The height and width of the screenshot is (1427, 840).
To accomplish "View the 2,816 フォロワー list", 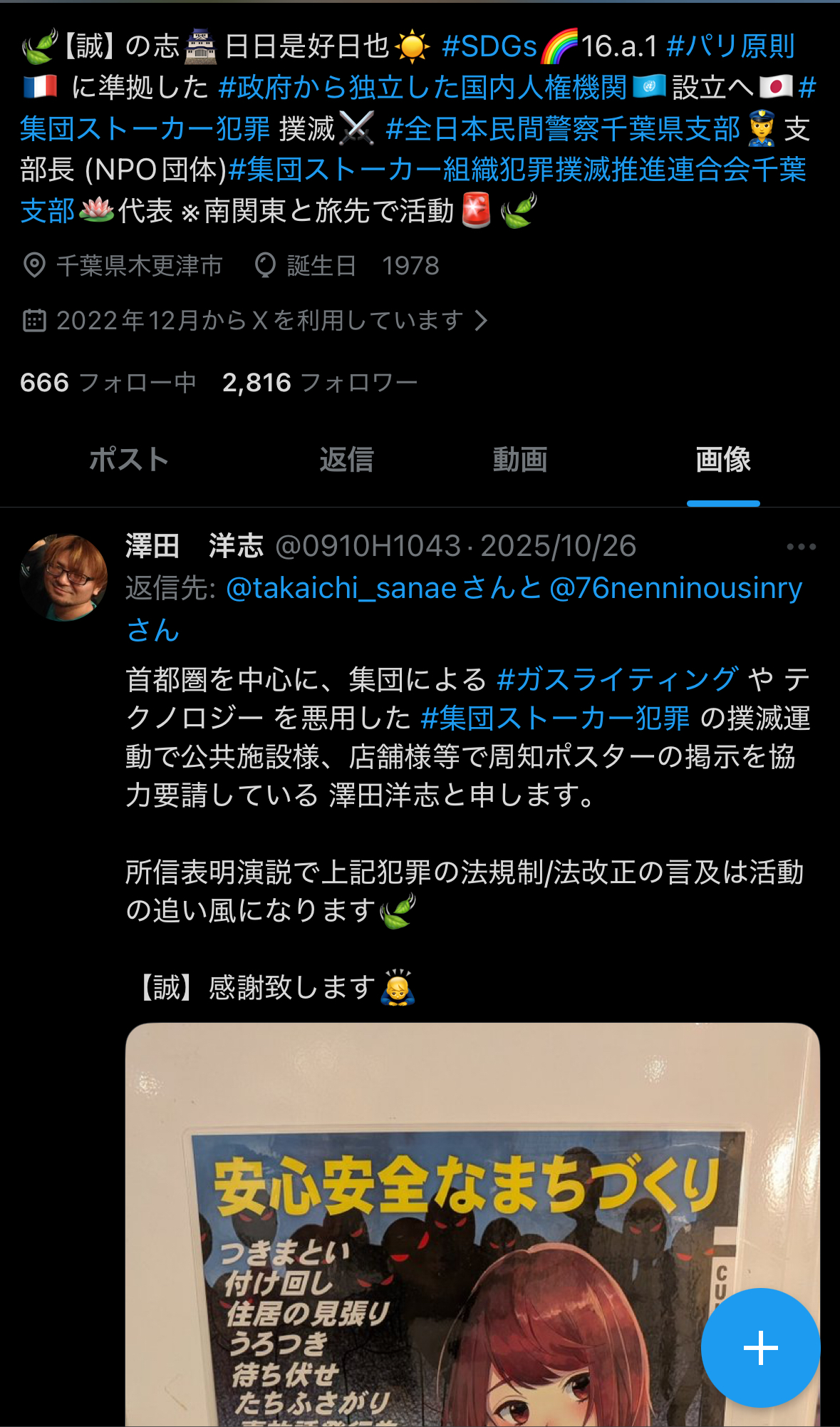I will tap(320, 383).
